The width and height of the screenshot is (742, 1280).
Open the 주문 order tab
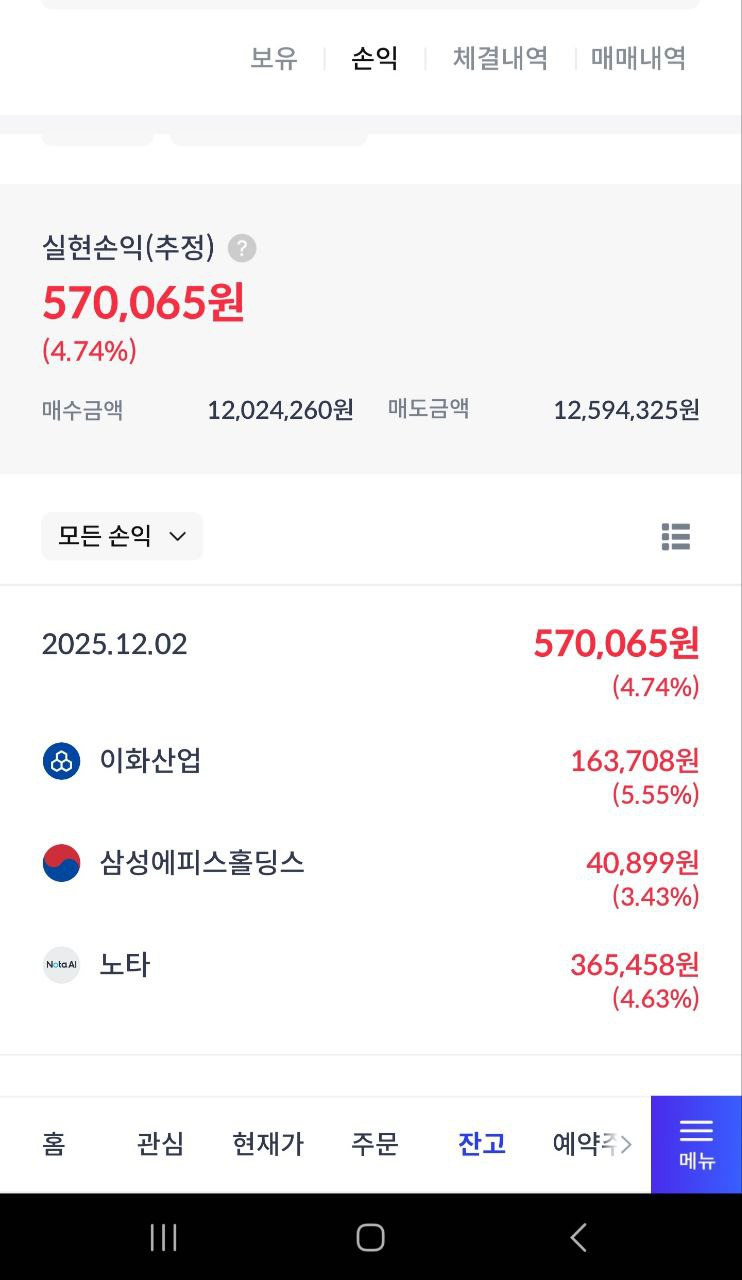click(x=375, y=1144)
